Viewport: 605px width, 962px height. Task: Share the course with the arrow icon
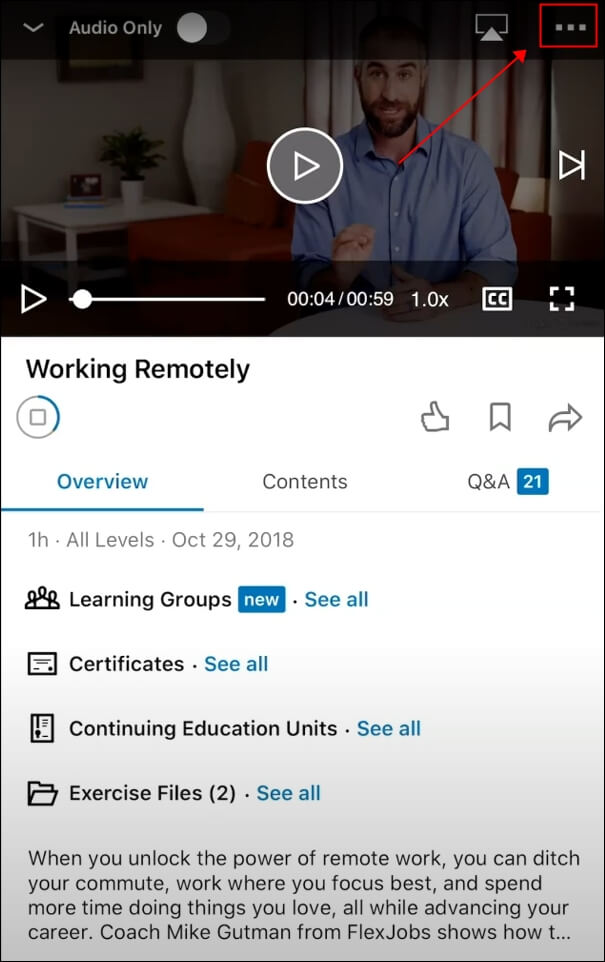565,418
